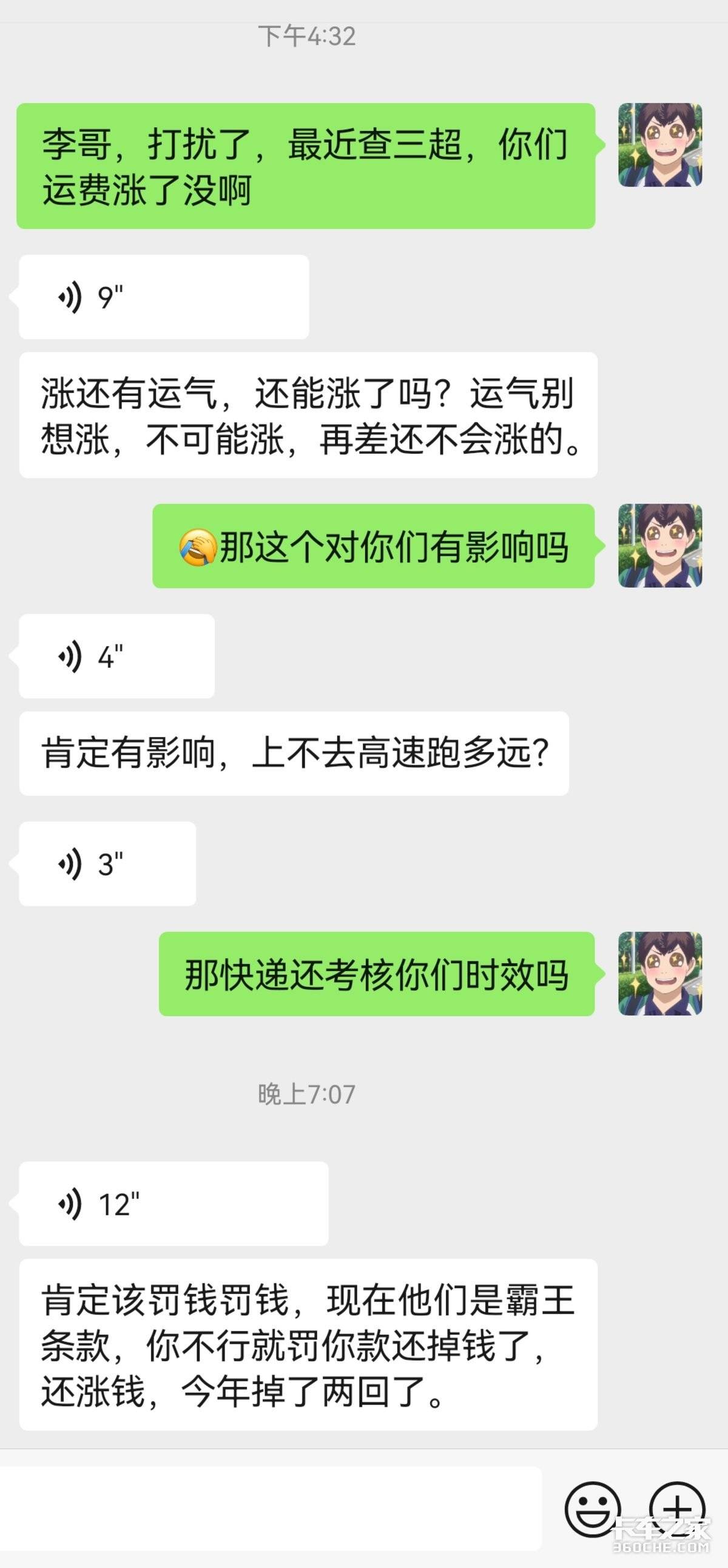Play the 4-second voice message

[x=116, y=656]
